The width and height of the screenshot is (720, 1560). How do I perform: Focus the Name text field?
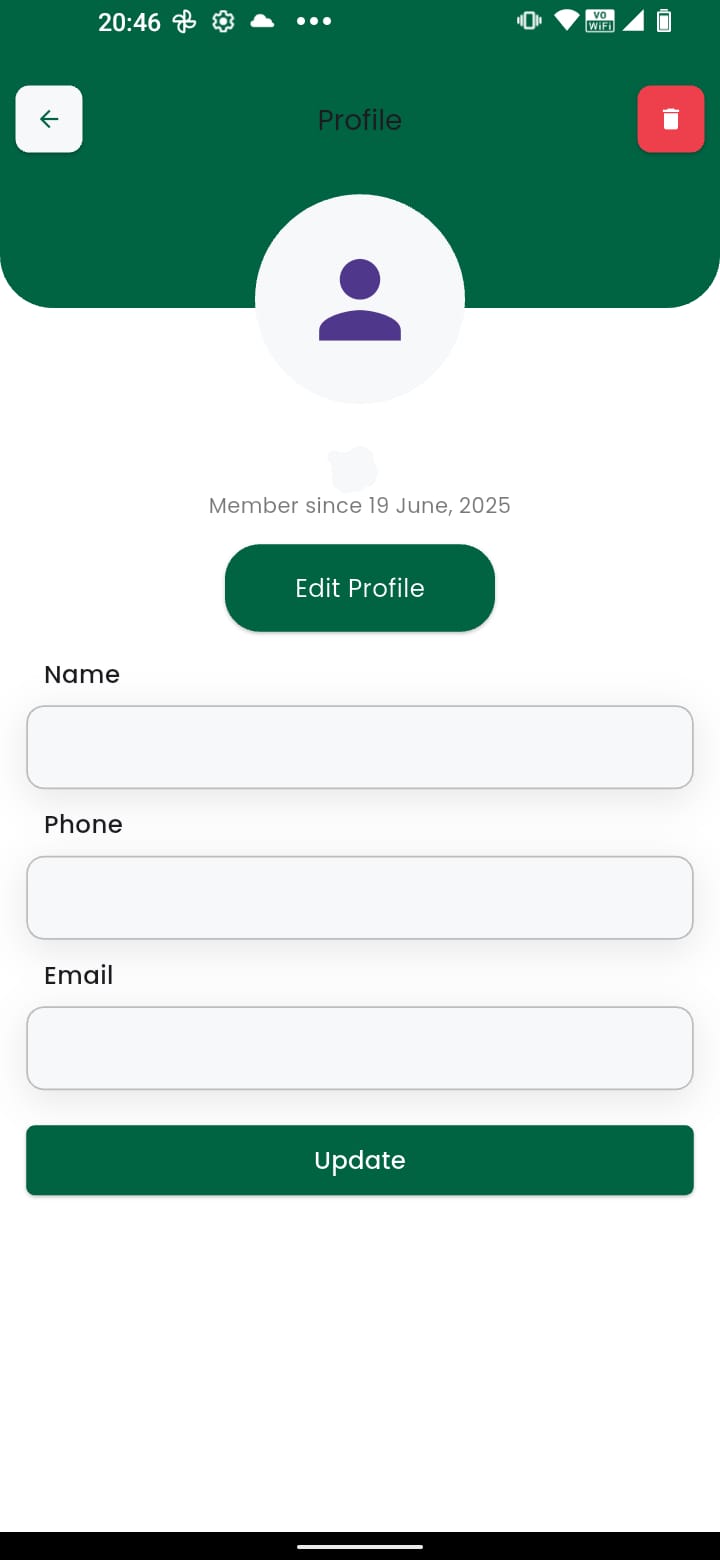click(360, 747)
